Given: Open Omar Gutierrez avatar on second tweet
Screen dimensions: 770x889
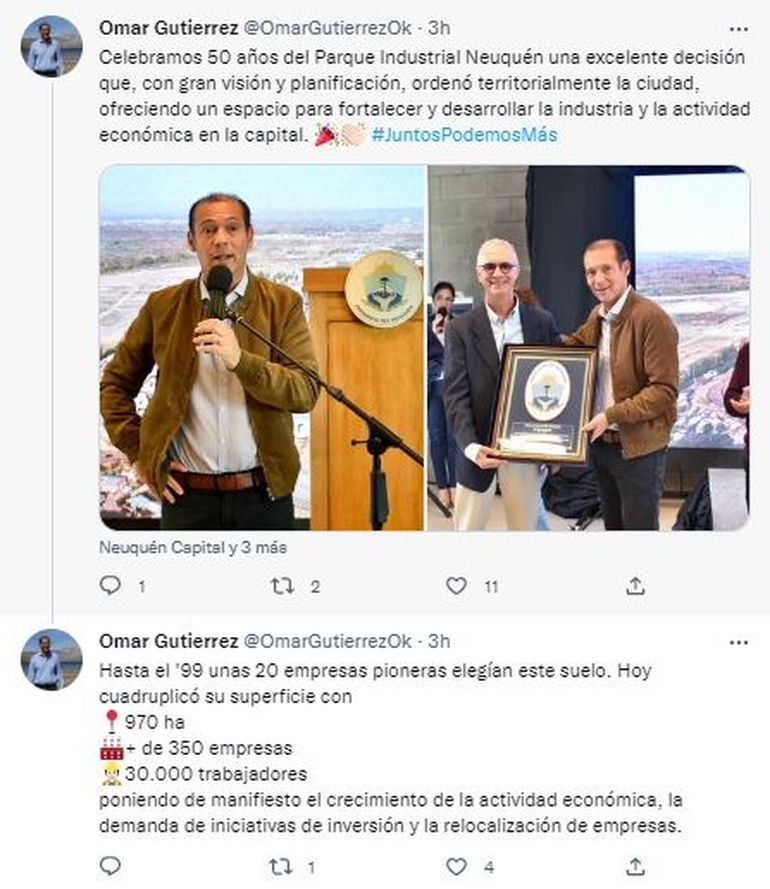Looking at the screenshot, I should [x=51, y=659].
